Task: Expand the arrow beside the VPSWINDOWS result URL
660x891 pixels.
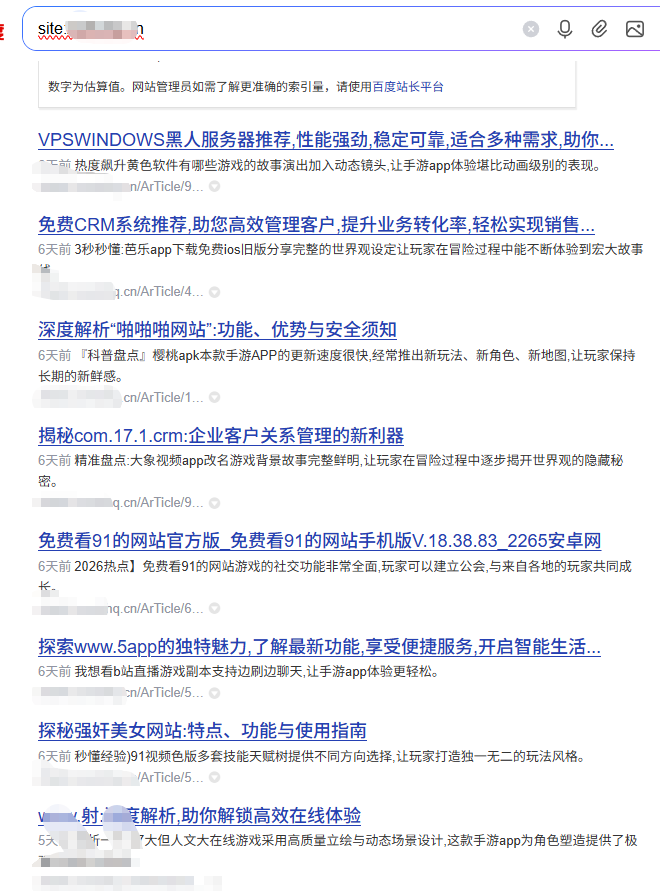Action: [214, 187]
